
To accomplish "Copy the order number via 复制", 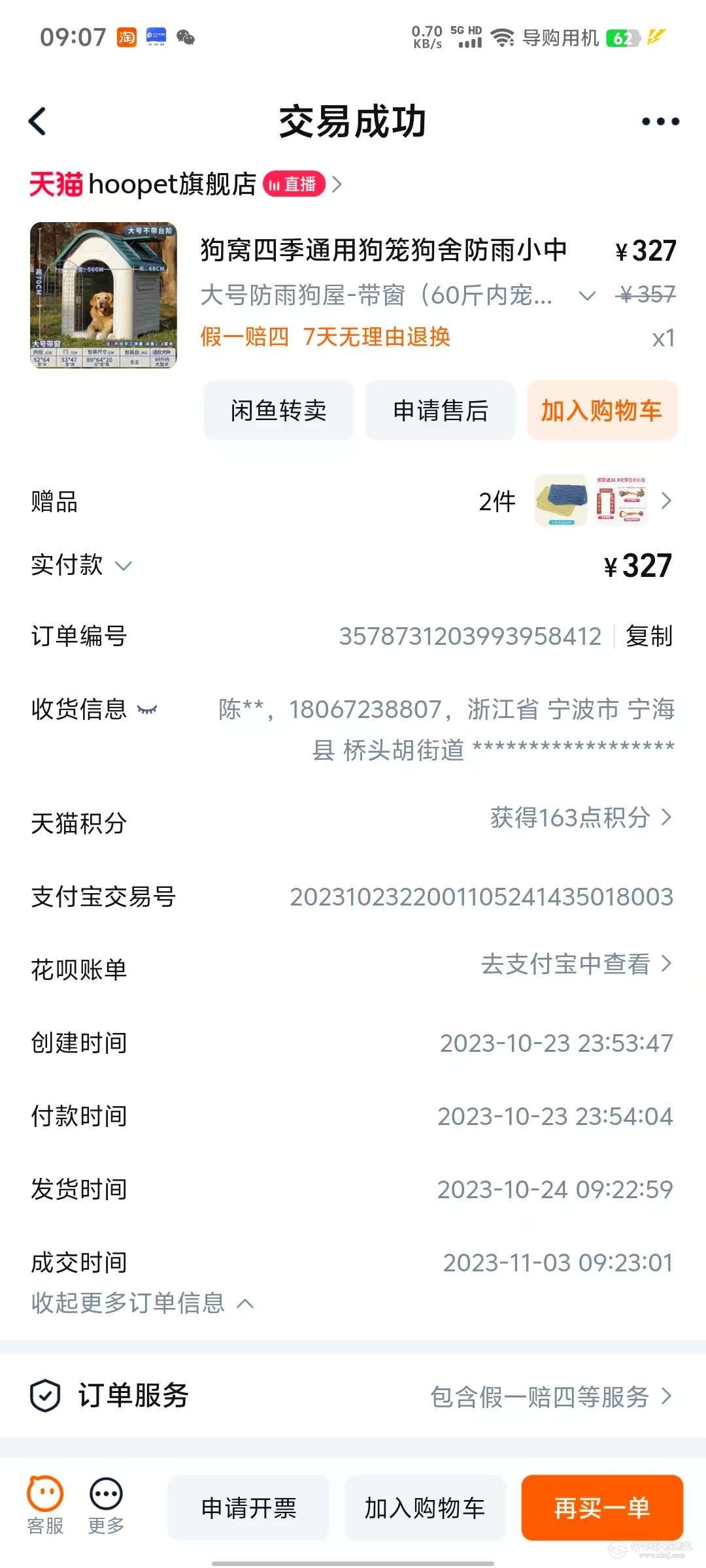I will tap(648, 636).
